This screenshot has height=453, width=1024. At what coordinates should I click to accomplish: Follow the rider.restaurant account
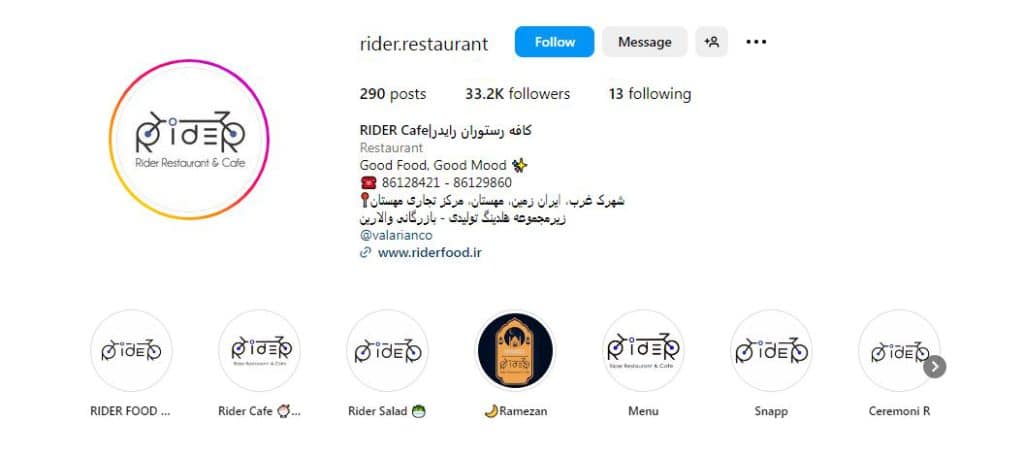click(x=554, y=42)
